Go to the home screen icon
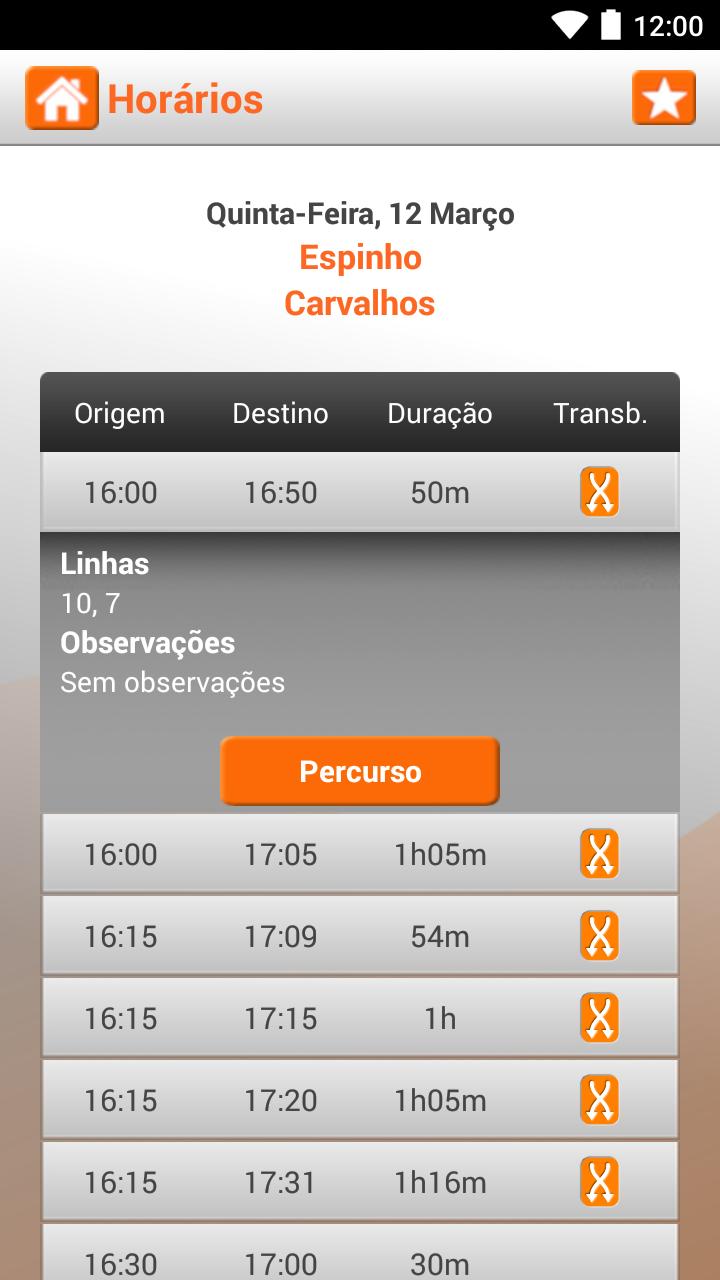This screenshot has width=720, height=1280. click(62, 98)
